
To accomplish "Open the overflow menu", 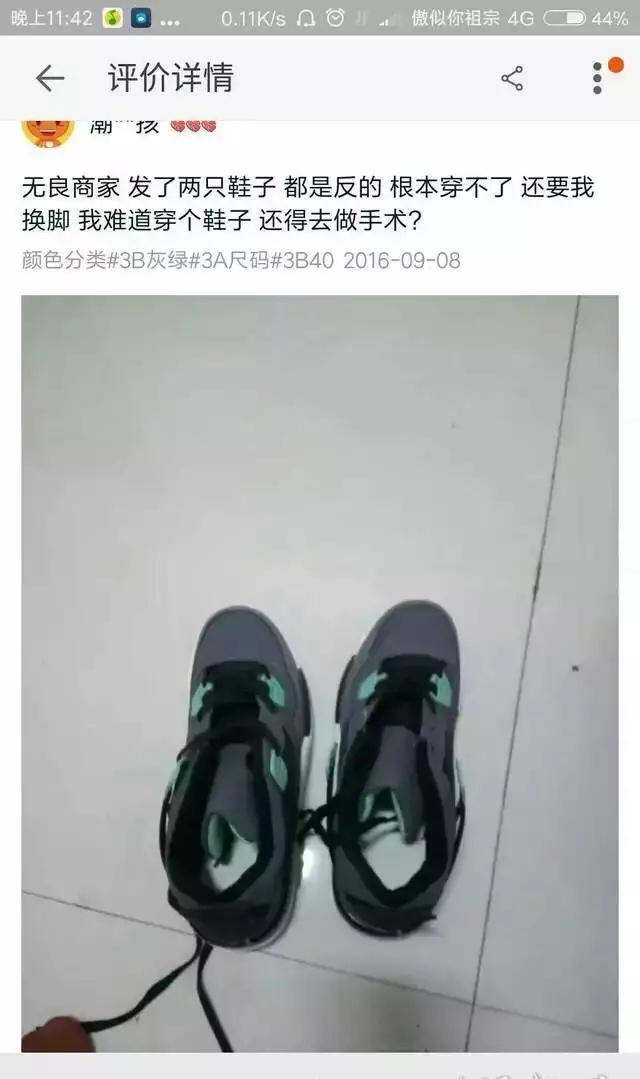I will tap(597, 78).
